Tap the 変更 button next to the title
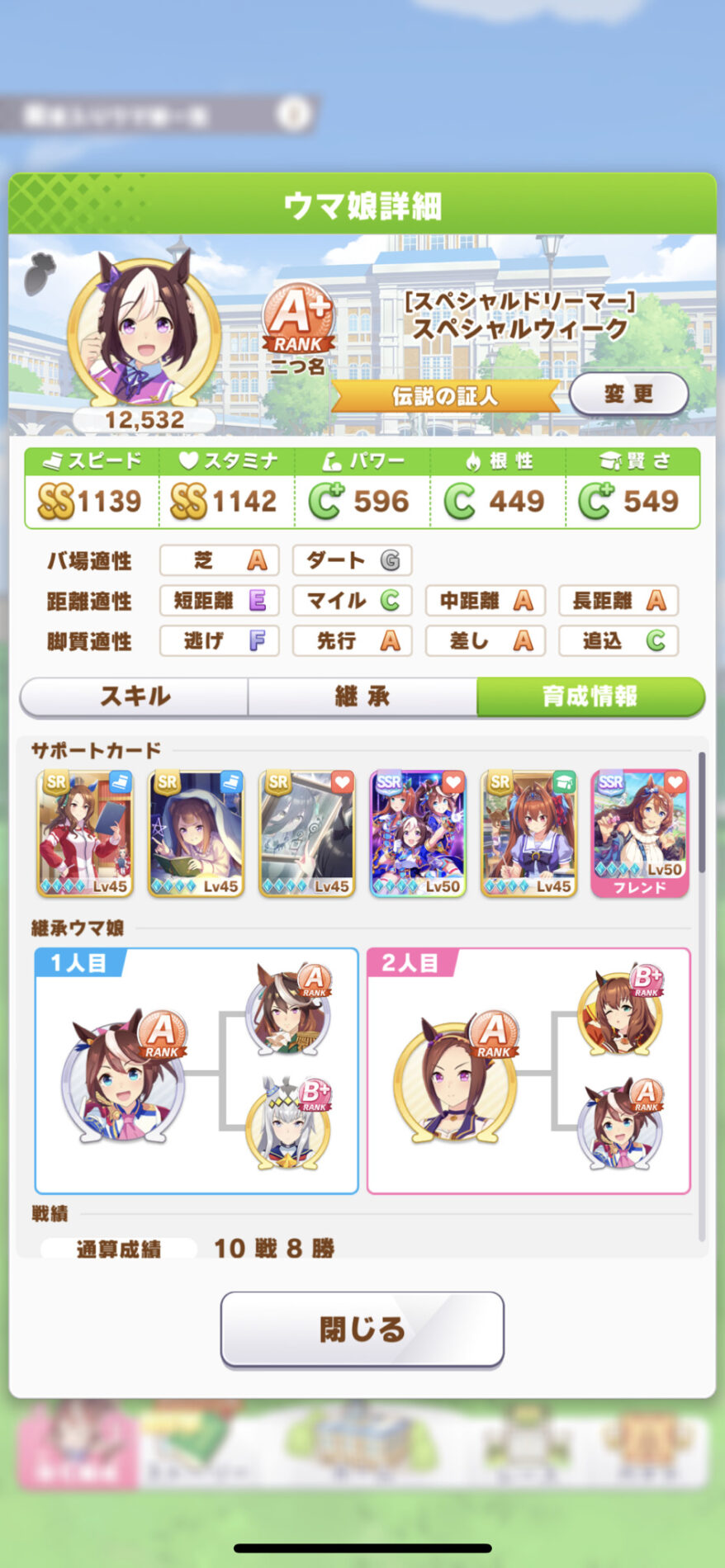The image size is (725, 1568). tap(628, 394)
